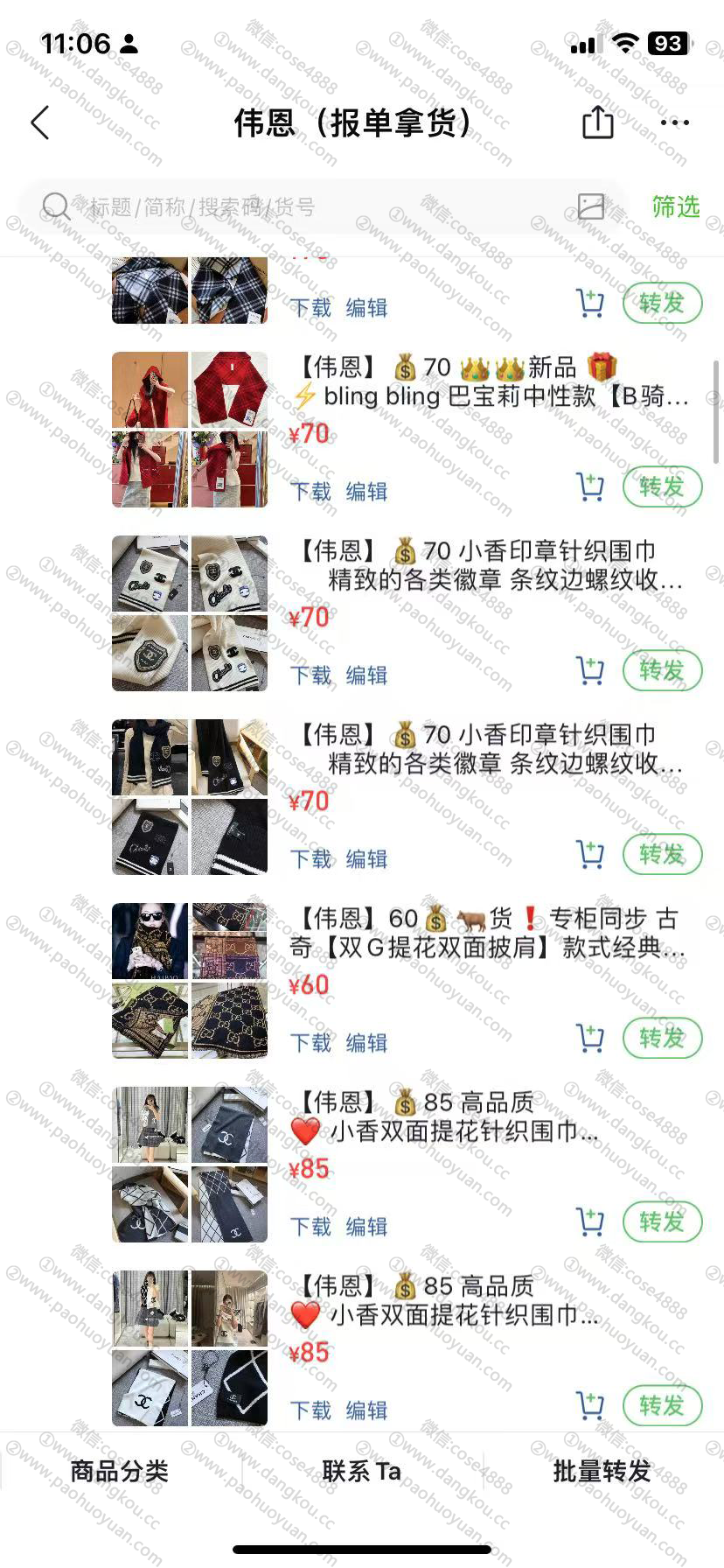The image size is (724, 1568).
Task: Open 商品分类 at the bottom
Action: (x=120, y=1471)
